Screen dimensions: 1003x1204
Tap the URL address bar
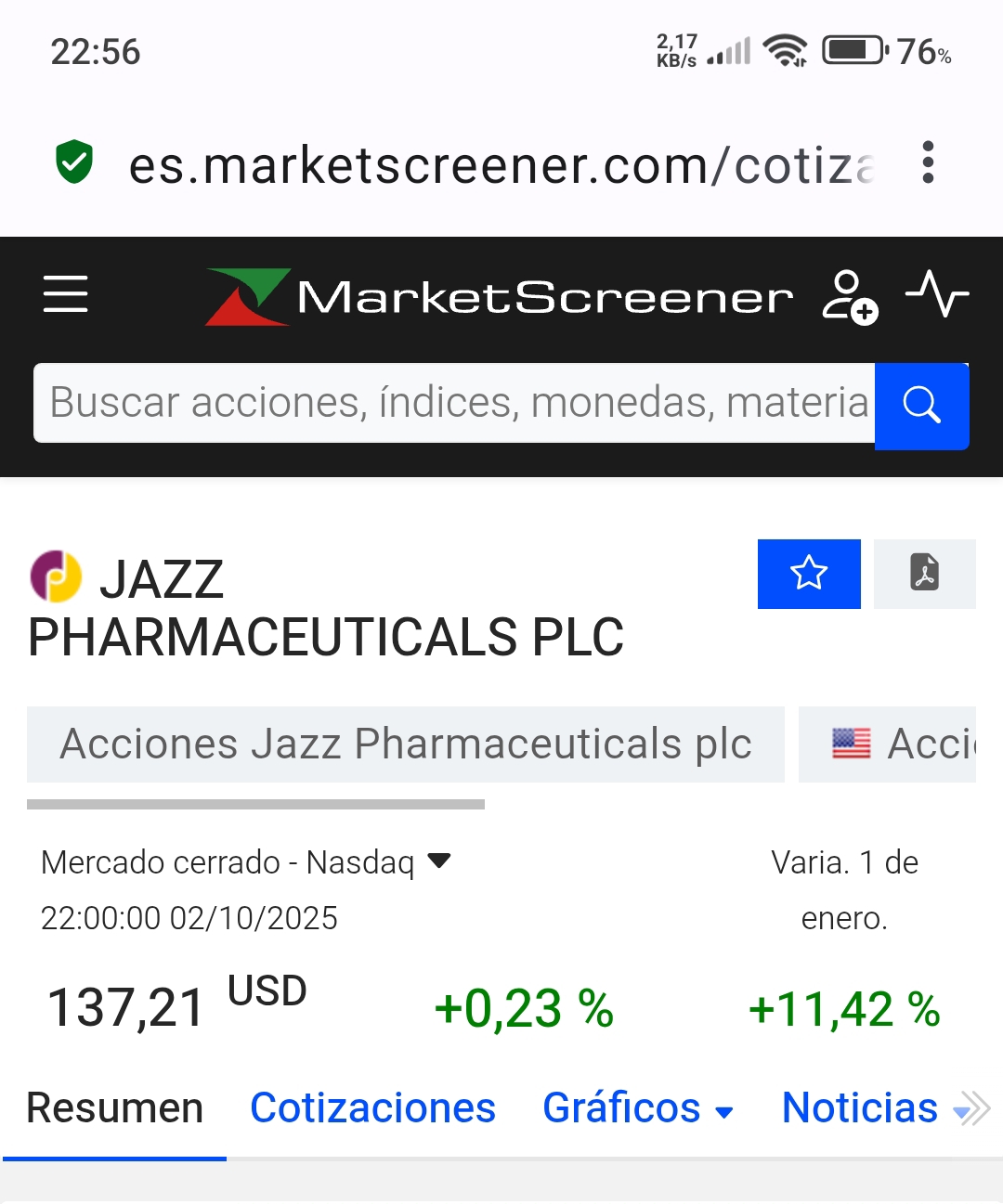(501, 165)
